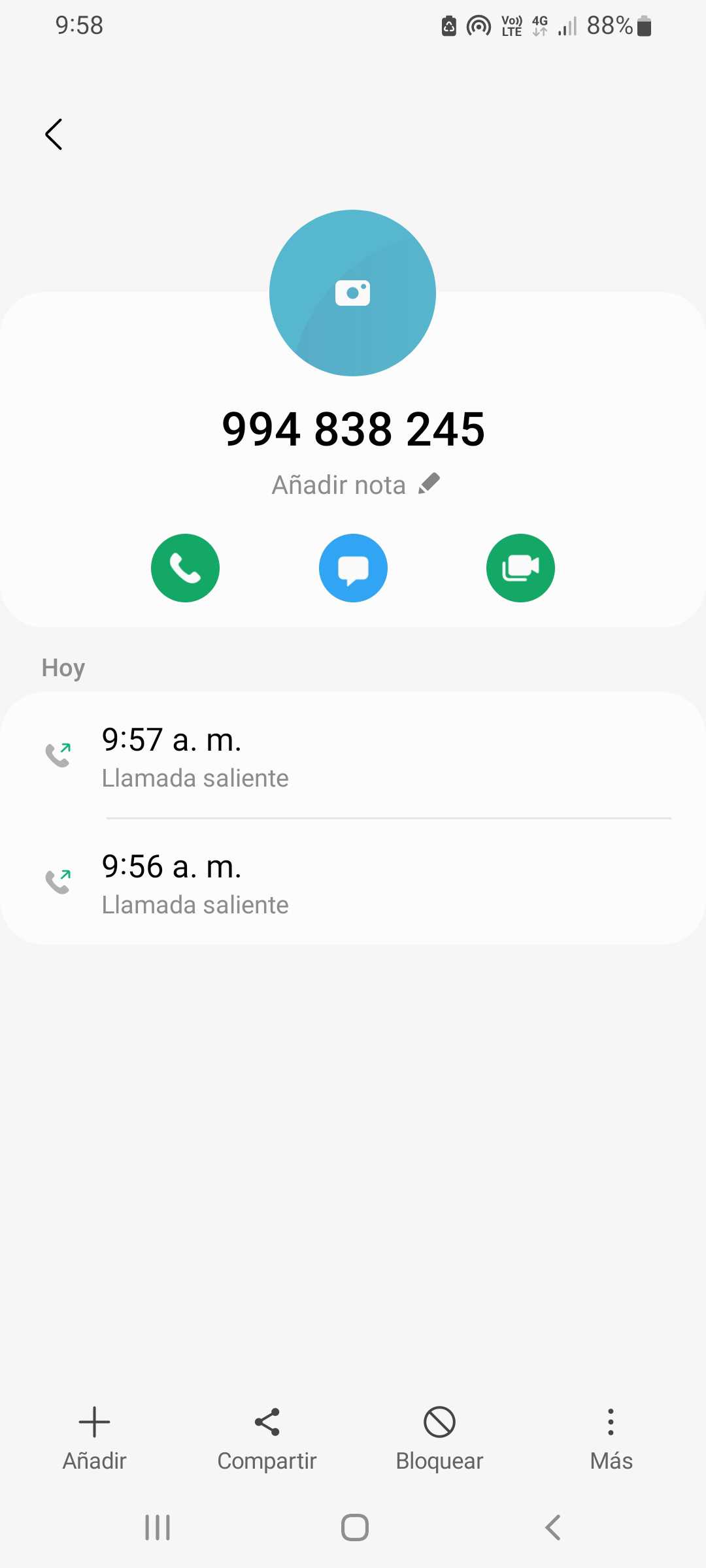Go back using the top arrow

pyautogui.click(x=54, y=135)
